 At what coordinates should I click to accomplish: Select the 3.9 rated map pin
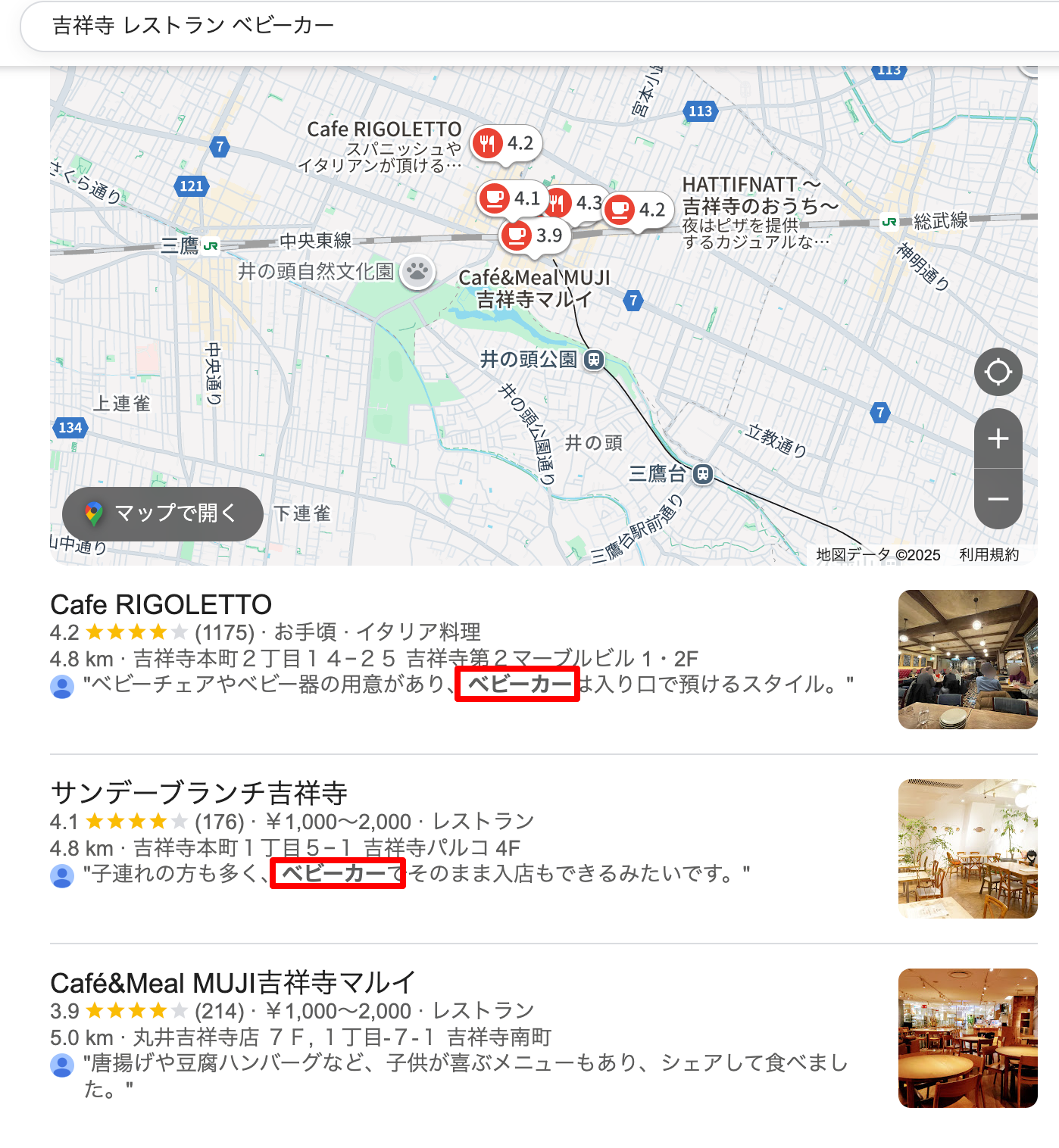coord(533,236)
